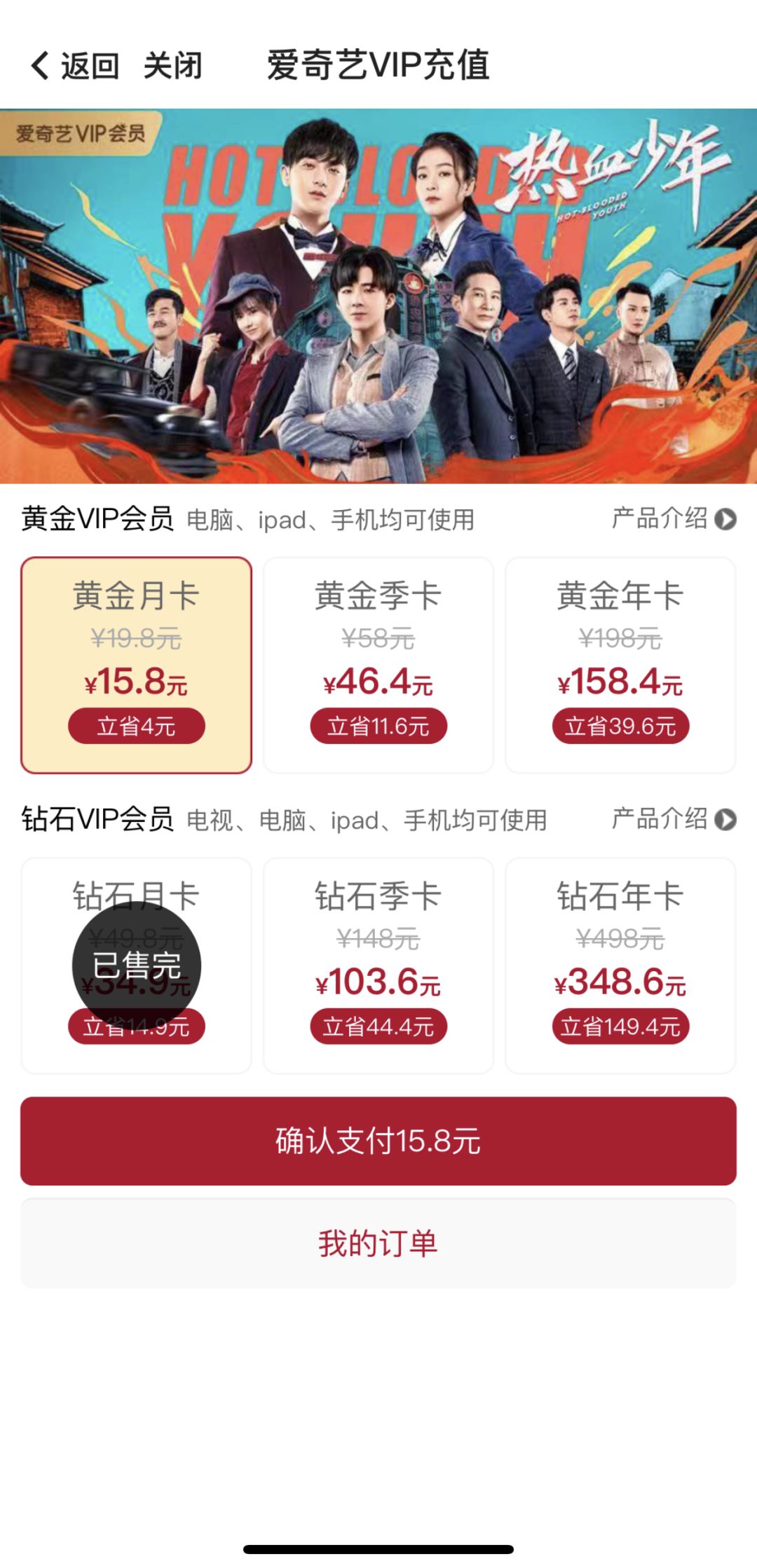The height and width of the screenshot is (1568, 757).
Task: Confirm payment with 确认支付15.8元
Action: [378, 1141]
